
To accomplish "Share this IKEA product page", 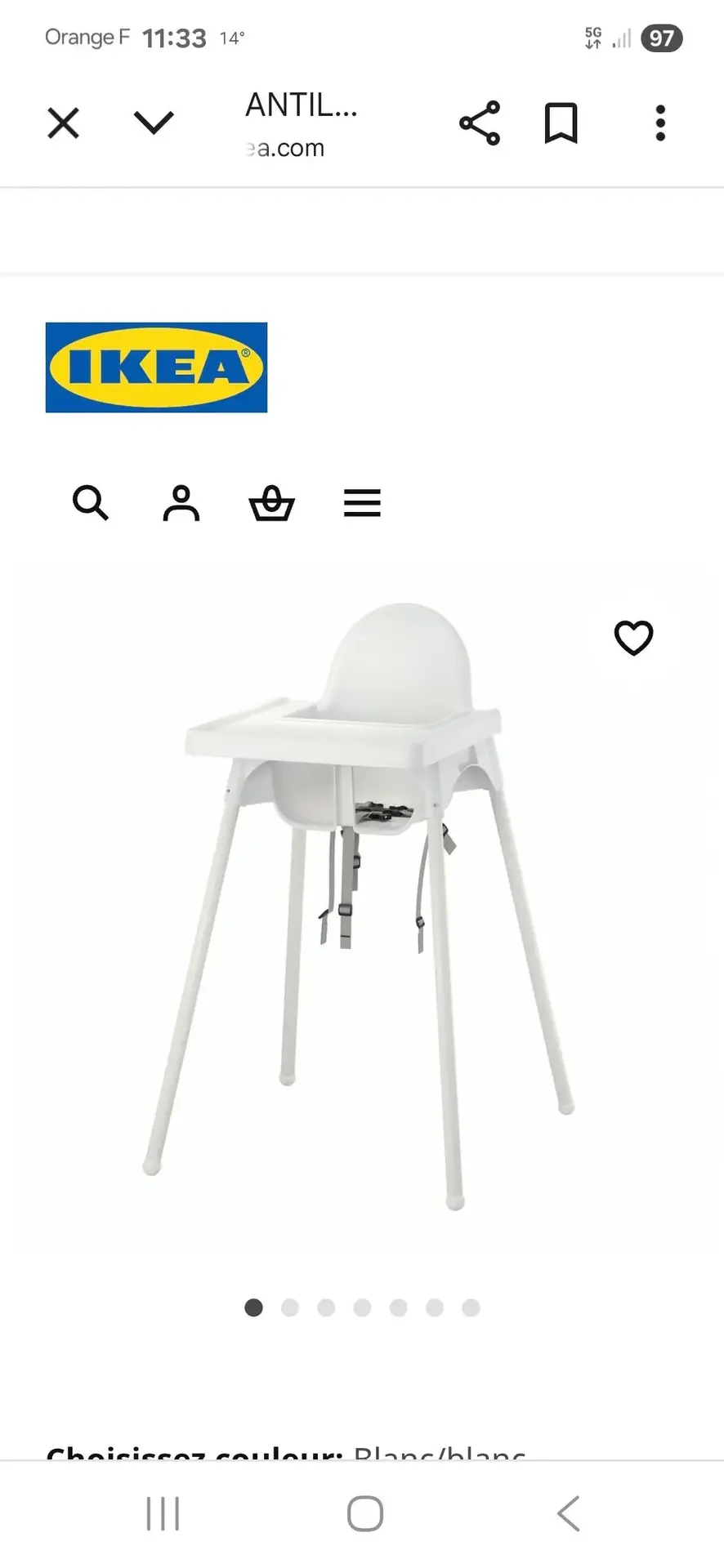I will (x=480, y=123).
